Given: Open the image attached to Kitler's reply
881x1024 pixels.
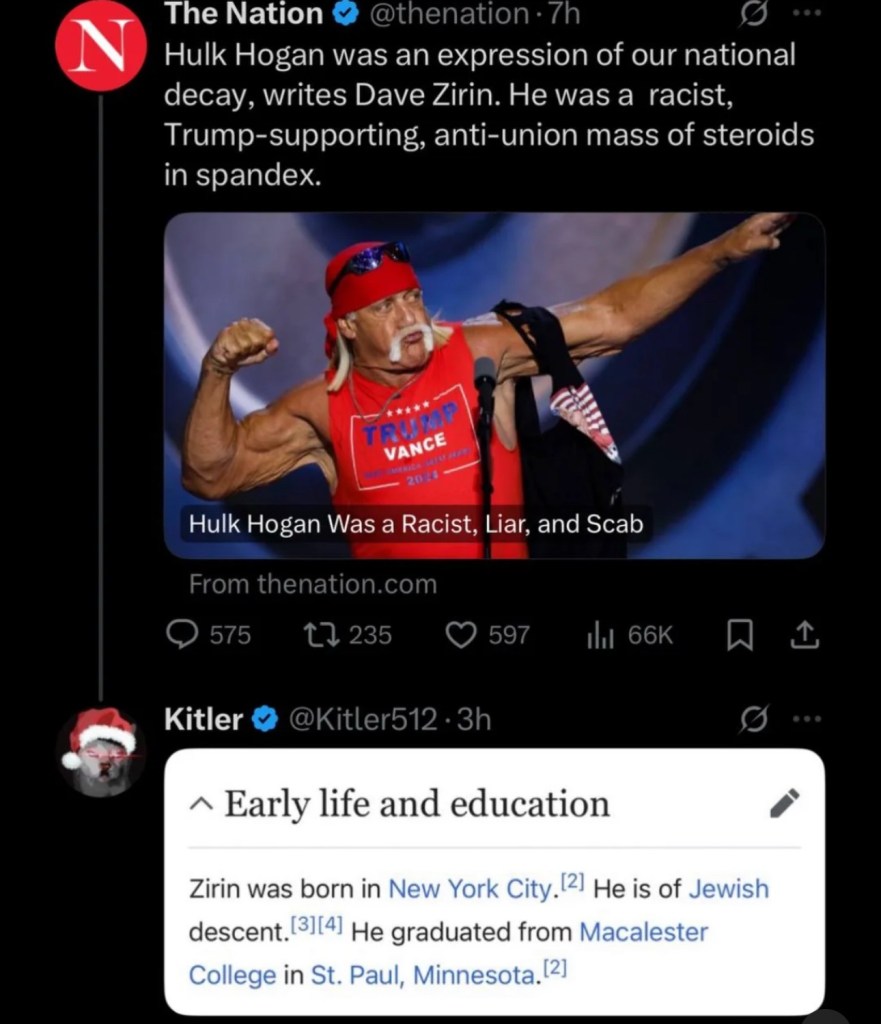Looking at the screenshot, I should 494,880.
